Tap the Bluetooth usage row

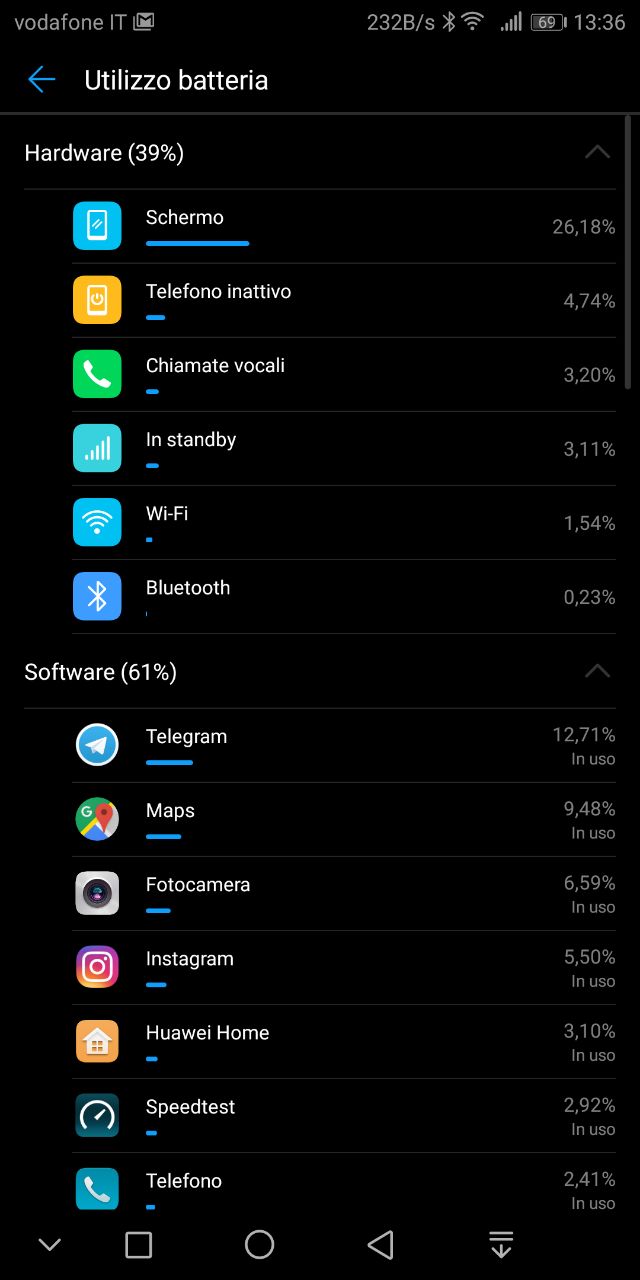(344, 597)
